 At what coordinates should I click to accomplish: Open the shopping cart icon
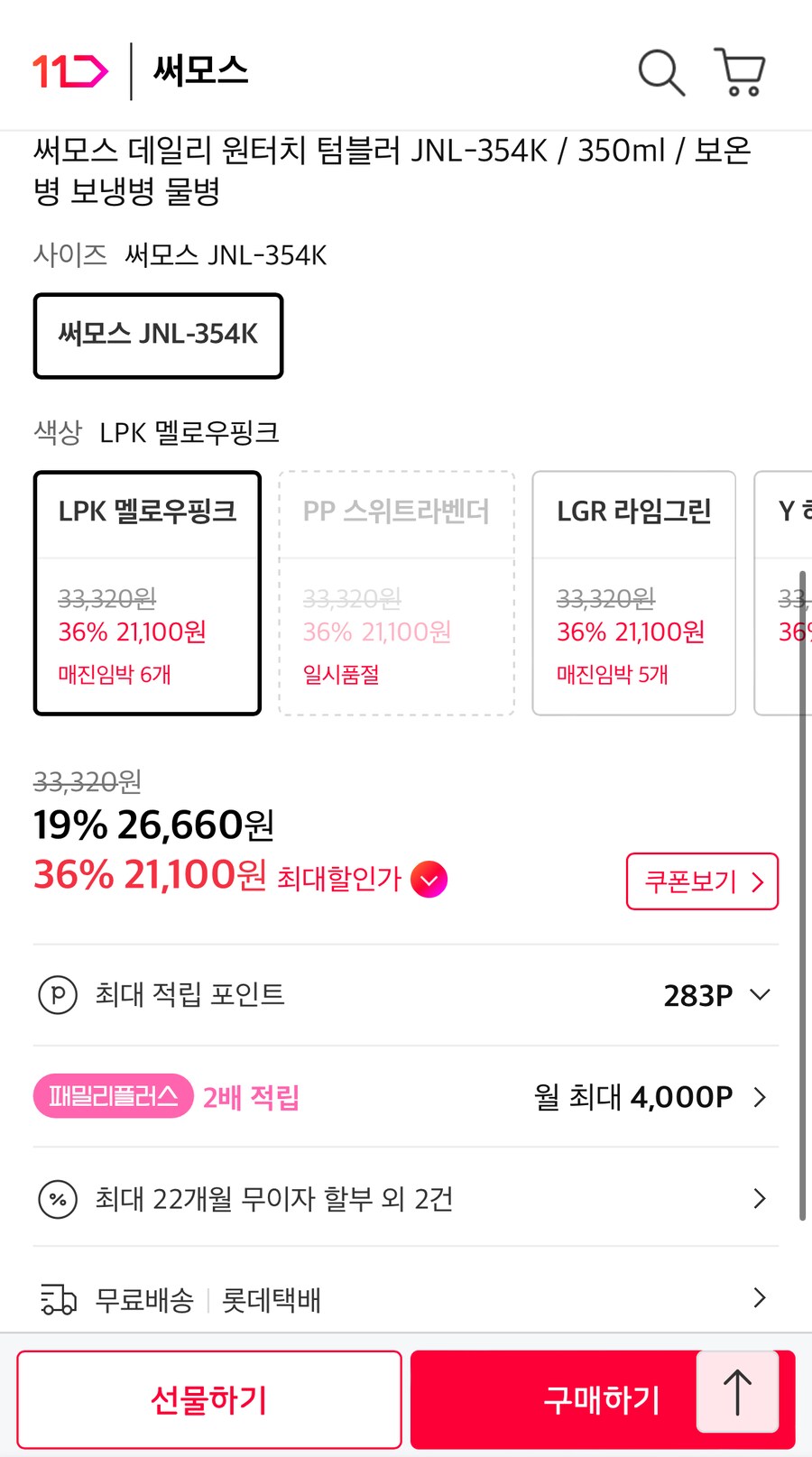click(x=740, y=70)
